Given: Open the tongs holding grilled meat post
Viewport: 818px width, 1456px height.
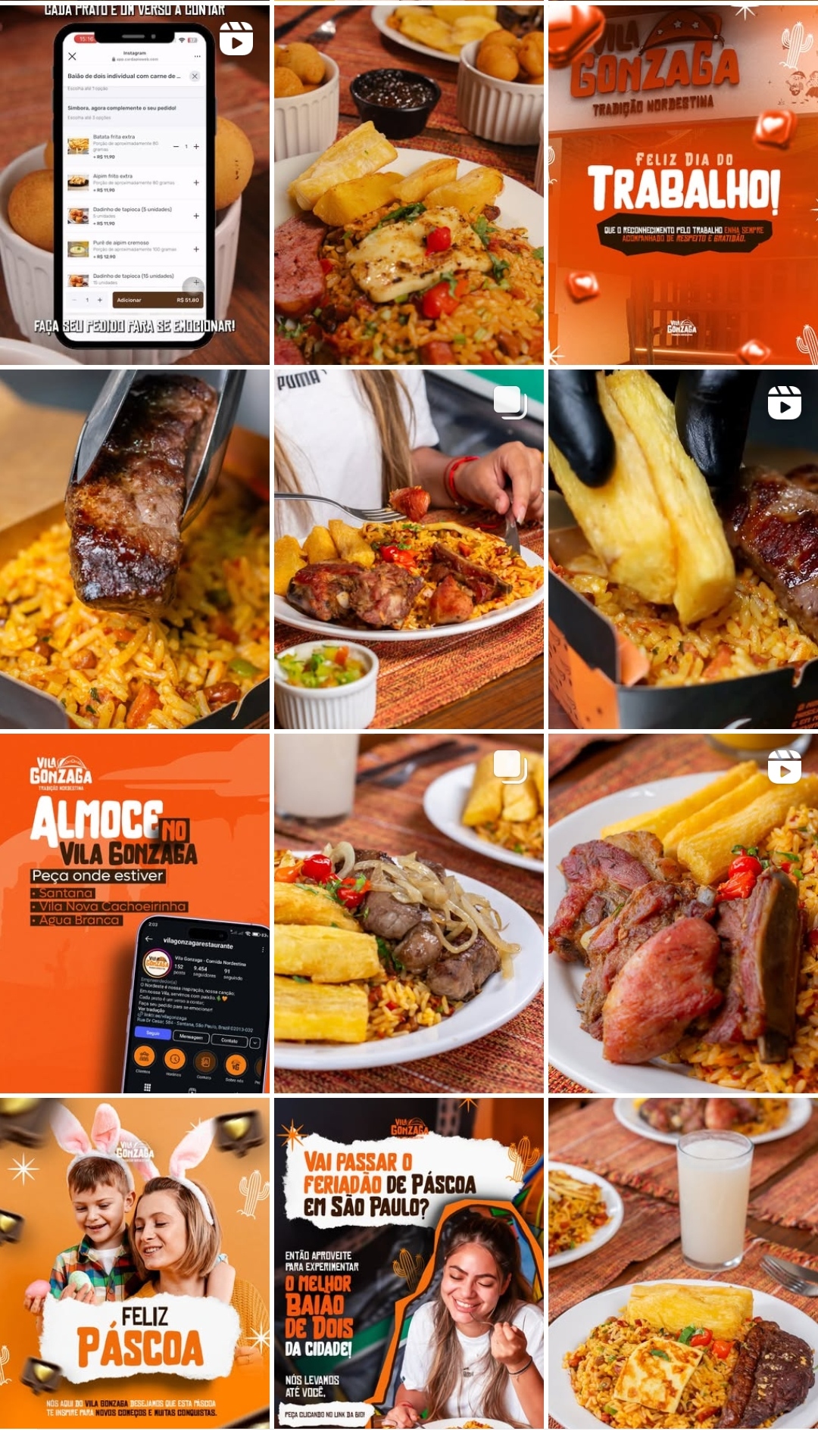Looking at the screenshot, I should (134, 549).
